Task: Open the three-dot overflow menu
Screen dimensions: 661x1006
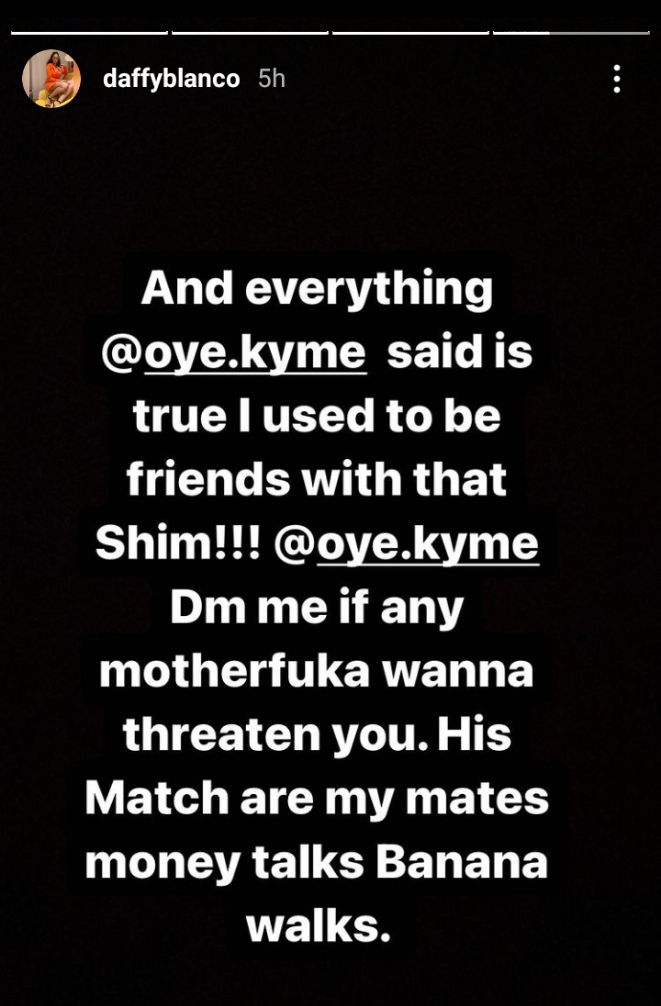Action: (x=617, y=79)
